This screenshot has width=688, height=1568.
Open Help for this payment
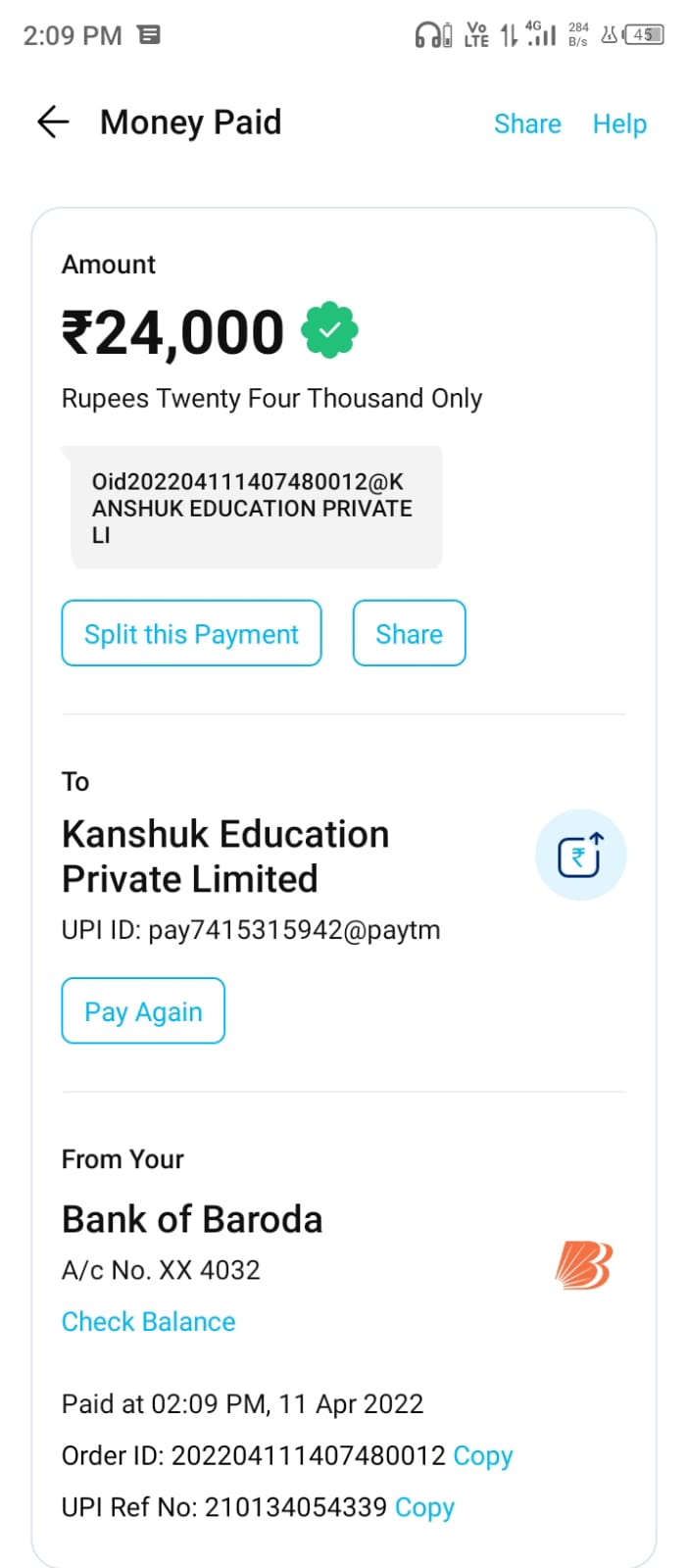[x=619, y=124]
